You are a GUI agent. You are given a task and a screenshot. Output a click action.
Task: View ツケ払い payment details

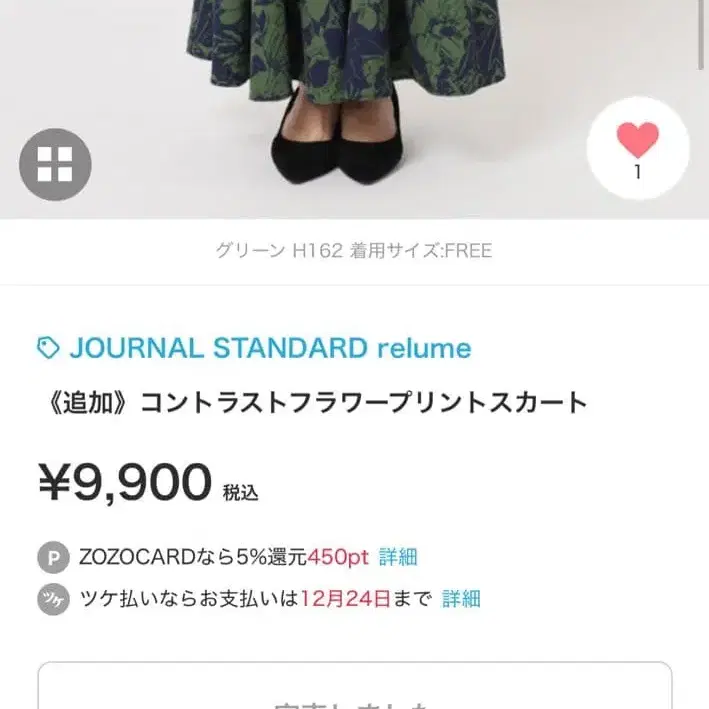[461, 599]
